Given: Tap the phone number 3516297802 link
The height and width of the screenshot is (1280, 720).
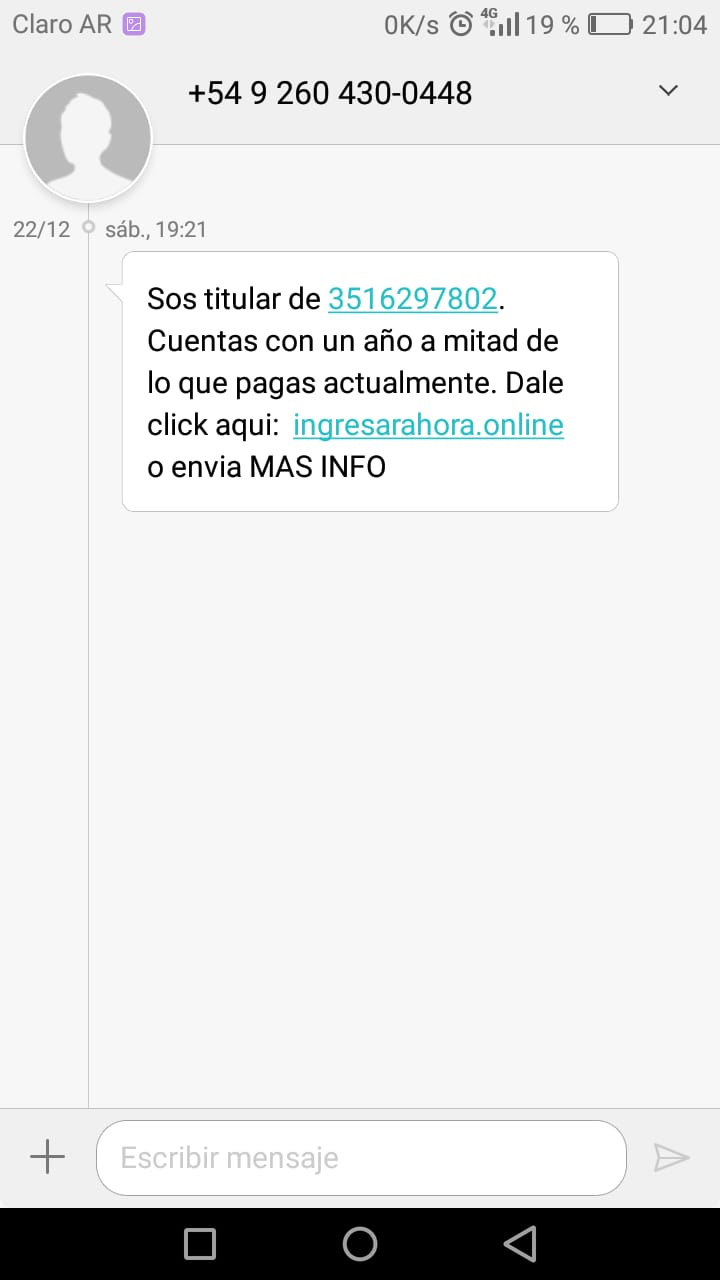Looking at the screenshot, I should pyautogui.click(x=412, y=298).
